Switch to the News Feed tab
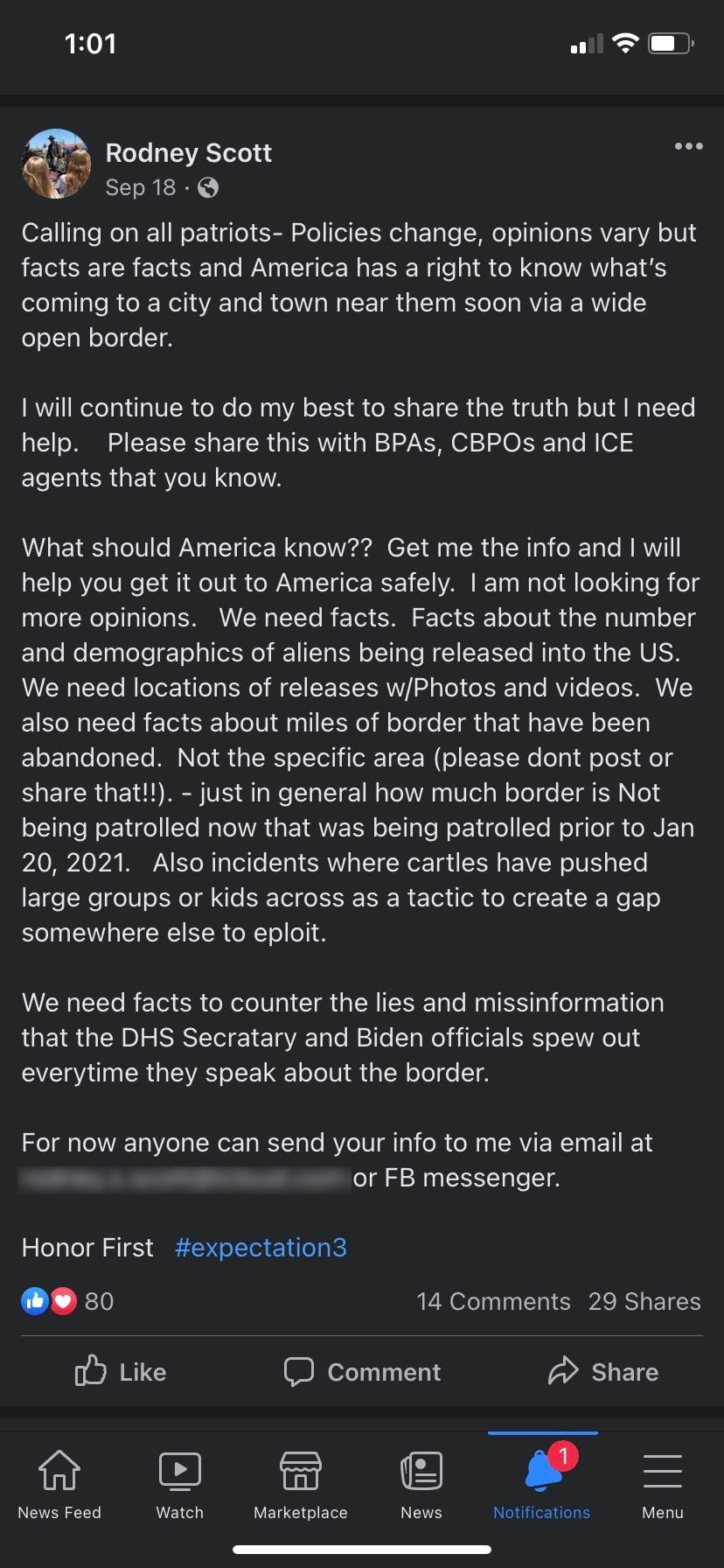This screenshot has height=1568, width=724. pos(59,1485)
